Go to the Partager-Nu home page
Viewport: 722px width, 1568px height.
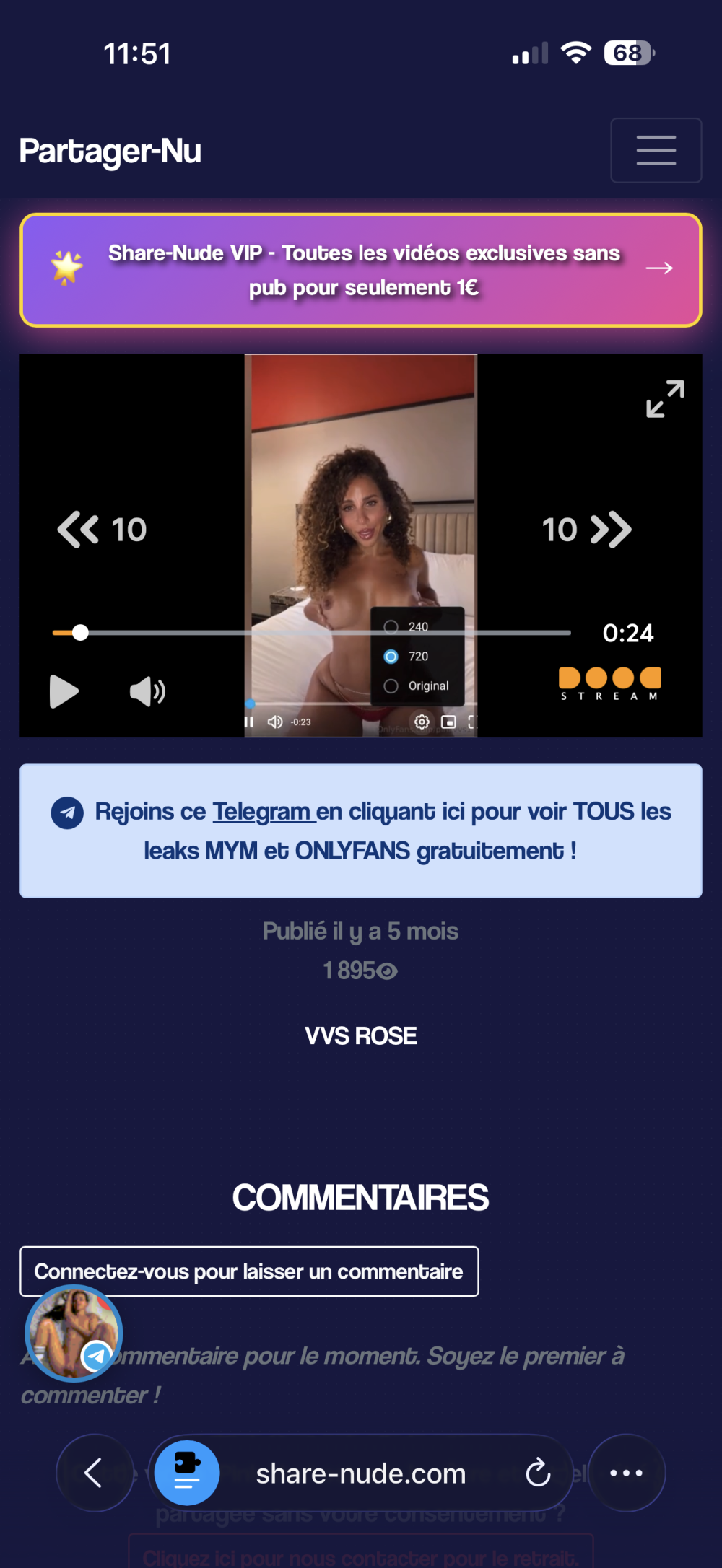[110, 150]
